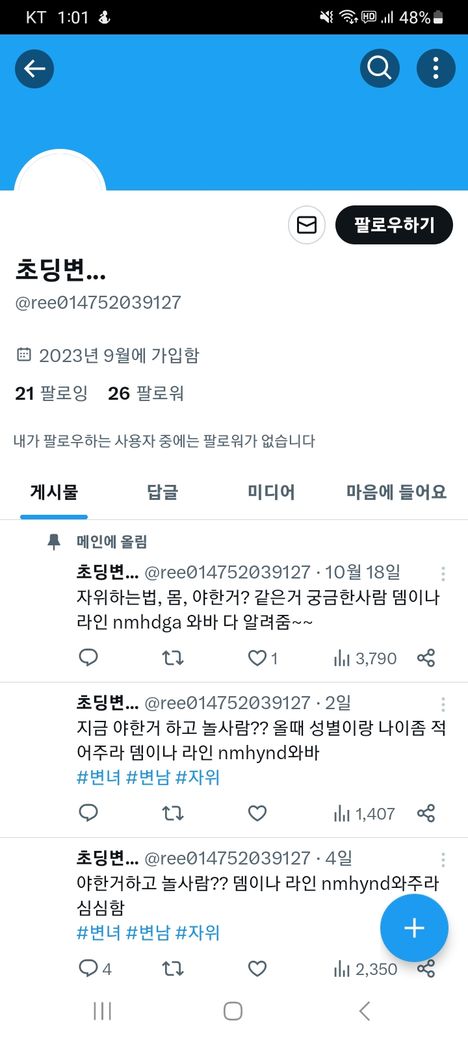This screenshot has width=468, height=1040.
Task: Open the search icon on the profile header
Action: [380, 68]
